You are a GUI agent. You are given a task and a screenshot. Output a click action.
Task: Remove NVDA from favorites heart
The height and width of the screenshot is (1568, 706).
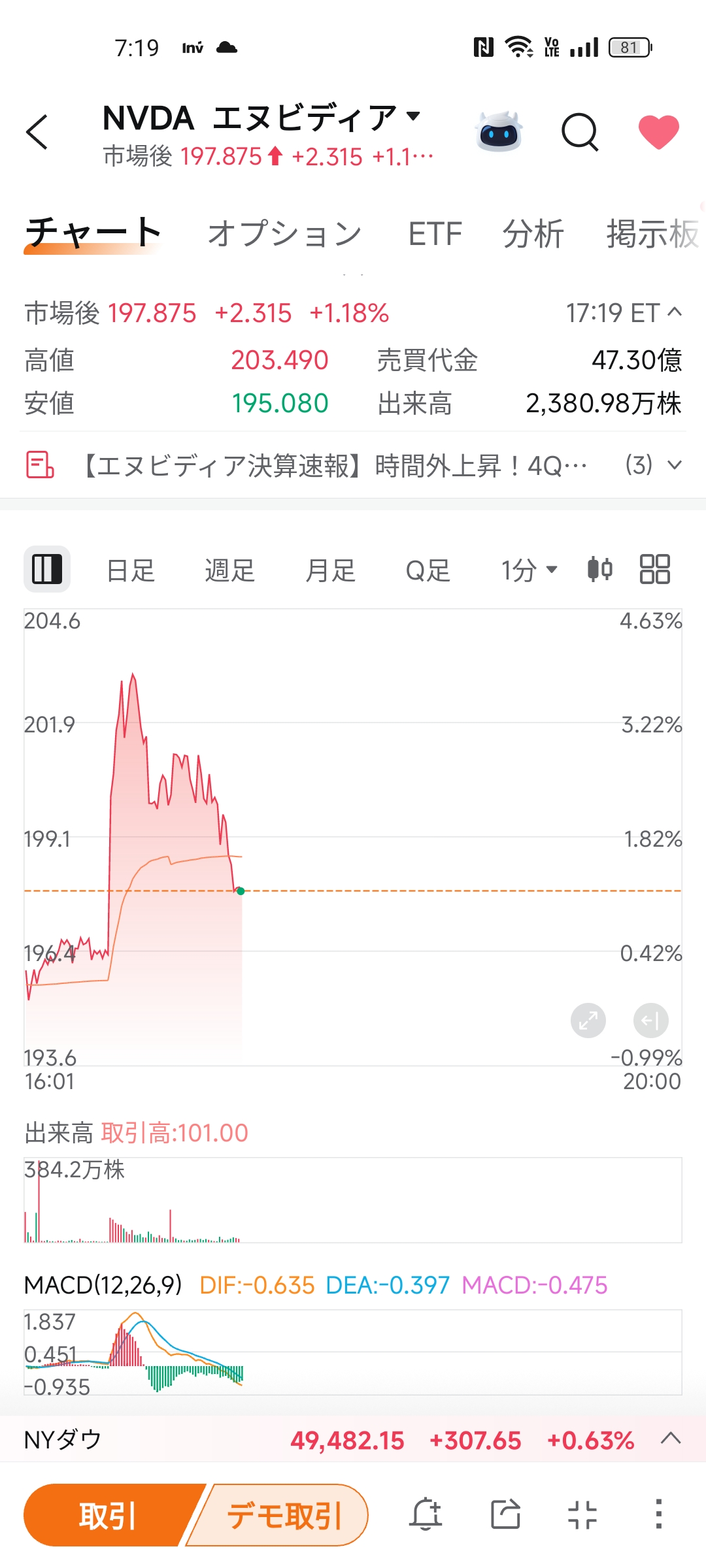coord(658,132)
